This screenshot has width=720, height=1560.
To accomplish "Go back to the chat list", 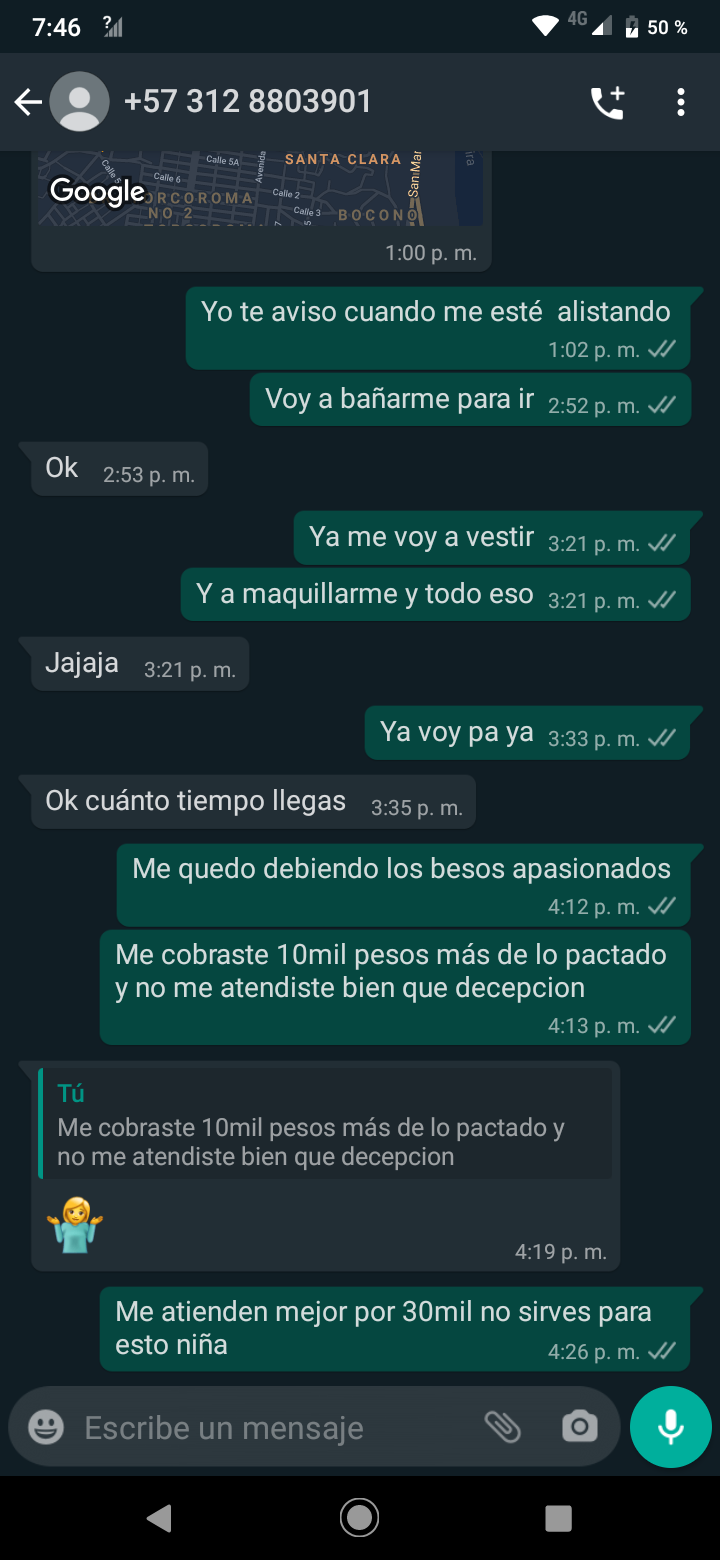I will [28, 102].
